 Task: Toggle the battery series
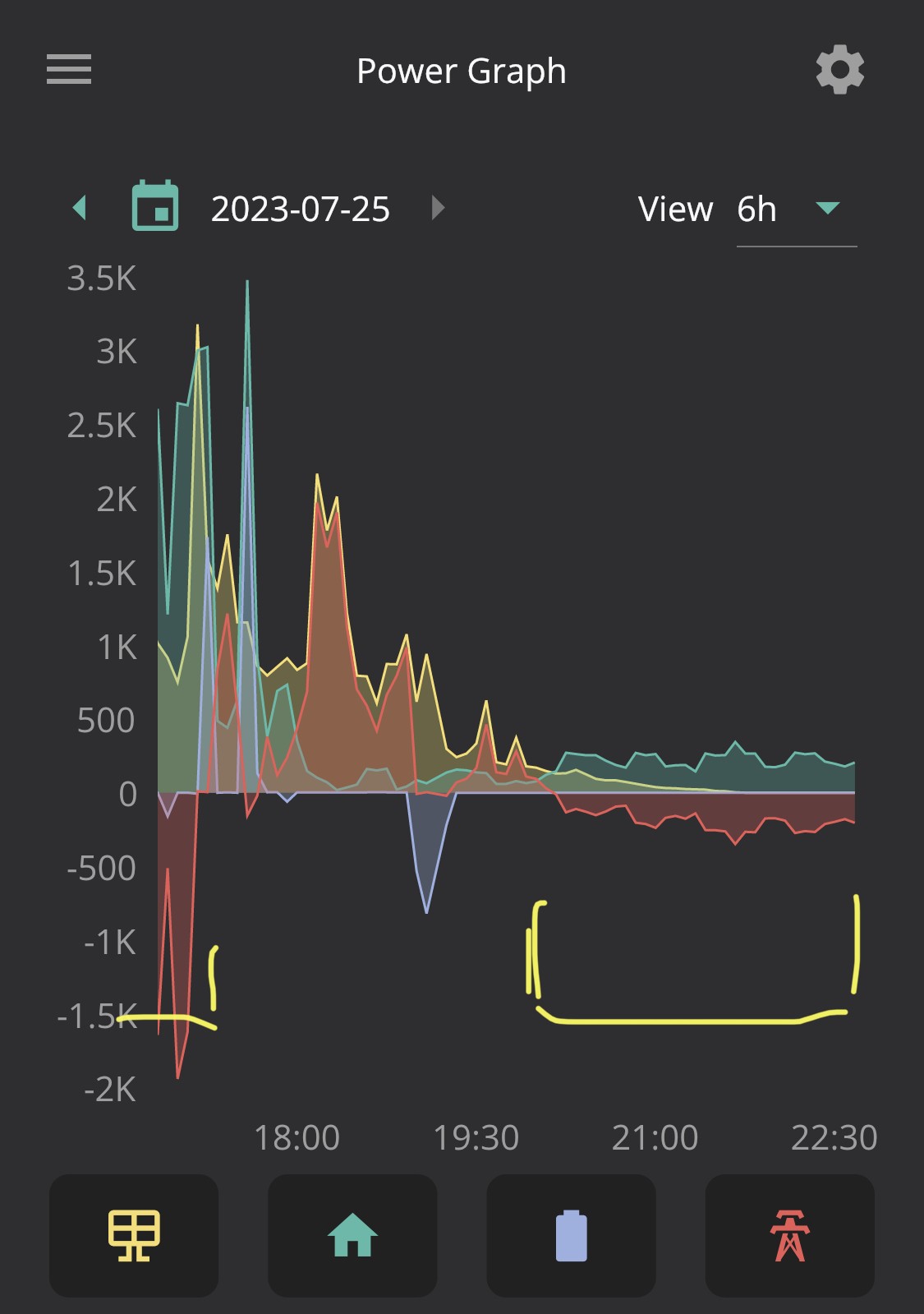click(x=571, y=1235)
